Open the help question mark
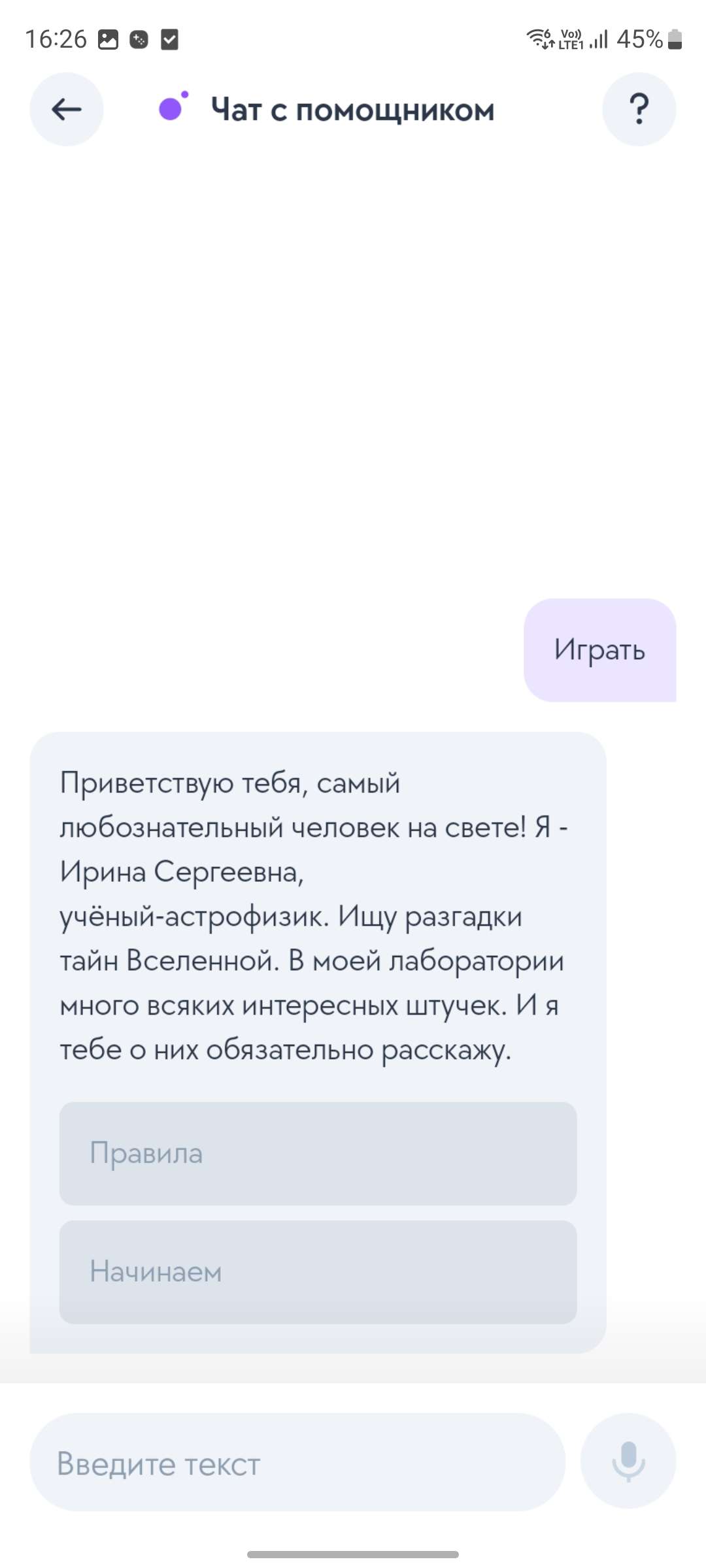The height and width of the screenshot is (1568, 706). click(x=639, y=109)
